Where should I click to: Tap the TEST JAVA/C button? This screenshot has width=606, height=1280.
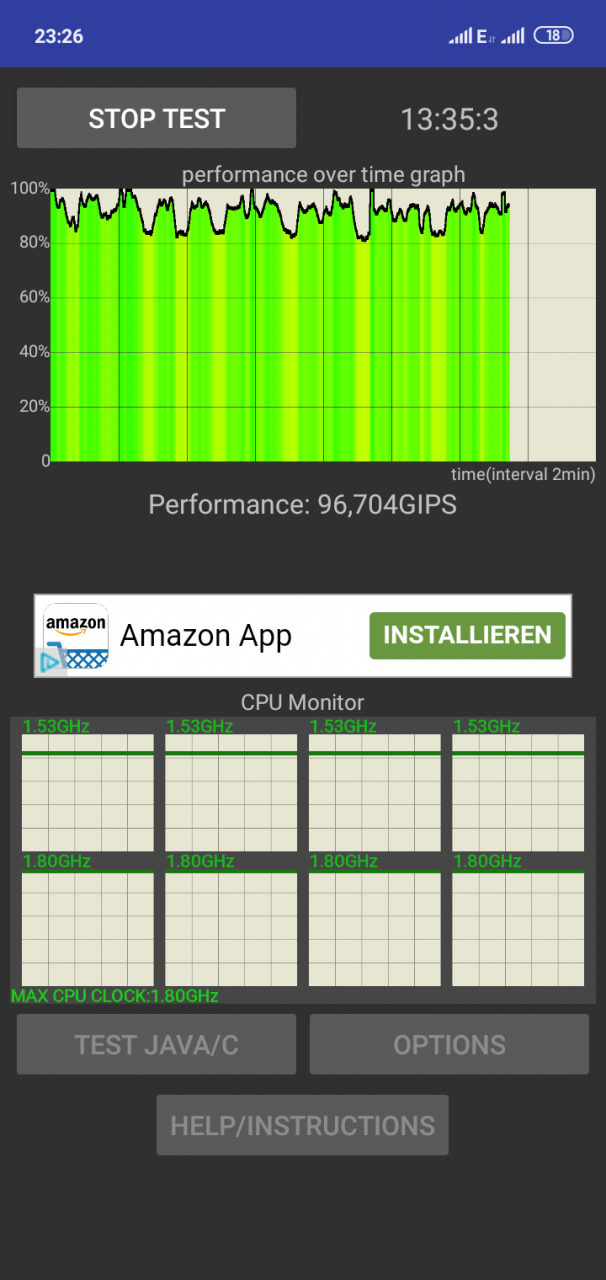tap(156, 1044)
